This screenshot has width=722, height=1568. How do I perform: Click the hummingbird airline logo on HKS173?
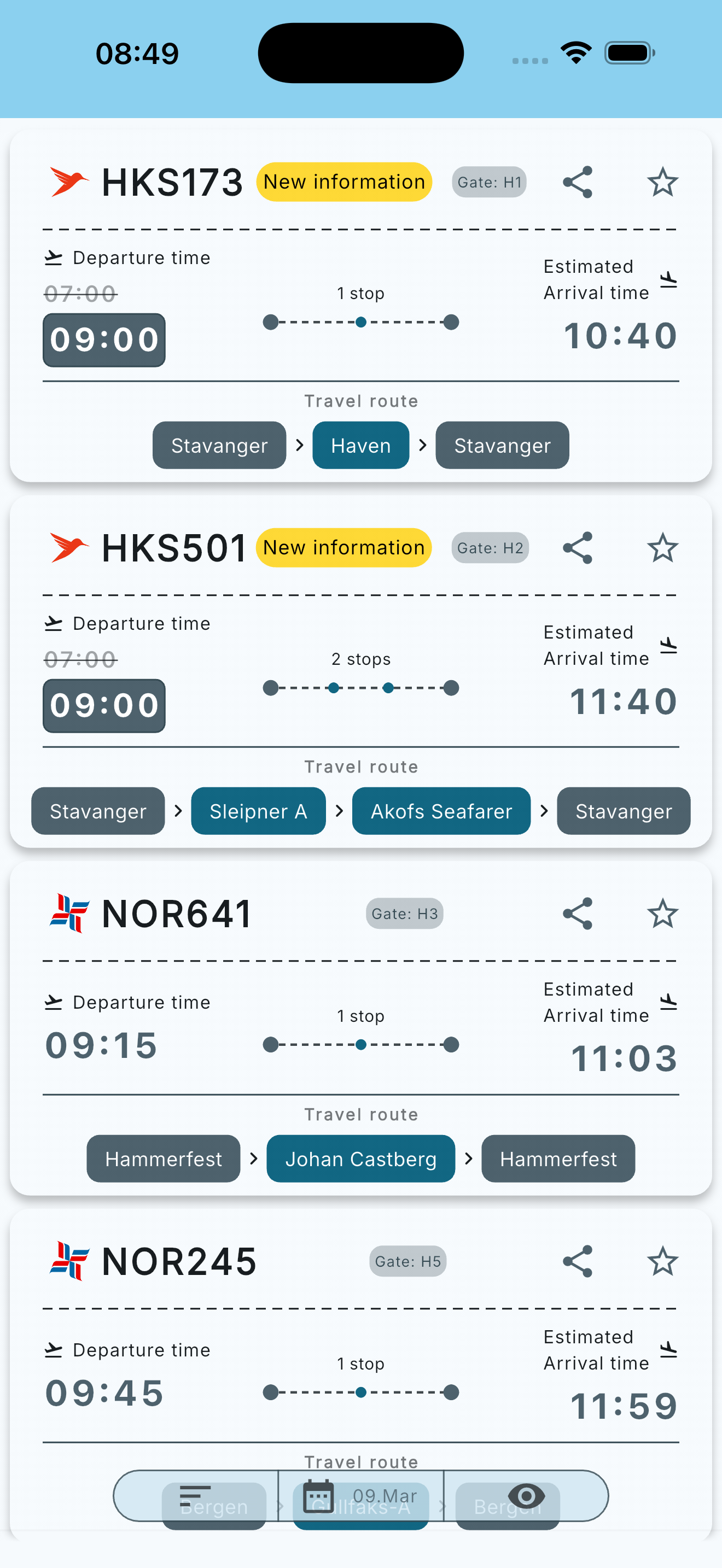[68, 181]
